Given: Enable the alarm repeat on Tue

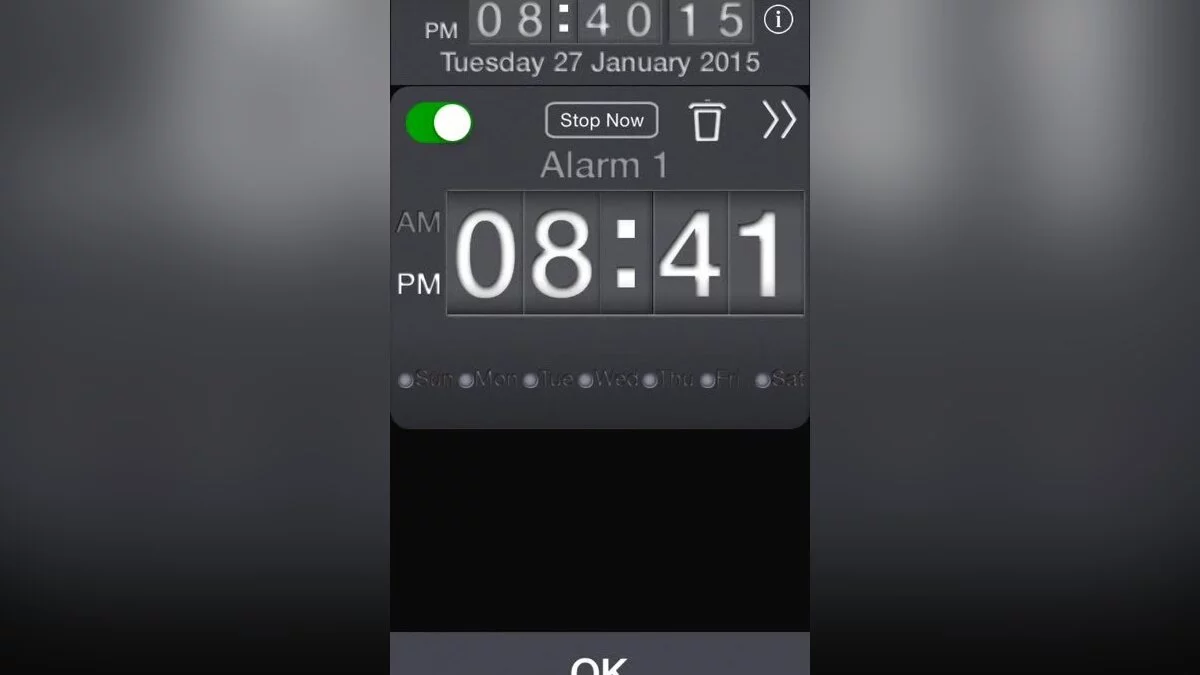Looking at the screenshot, I should coord(549,380).
